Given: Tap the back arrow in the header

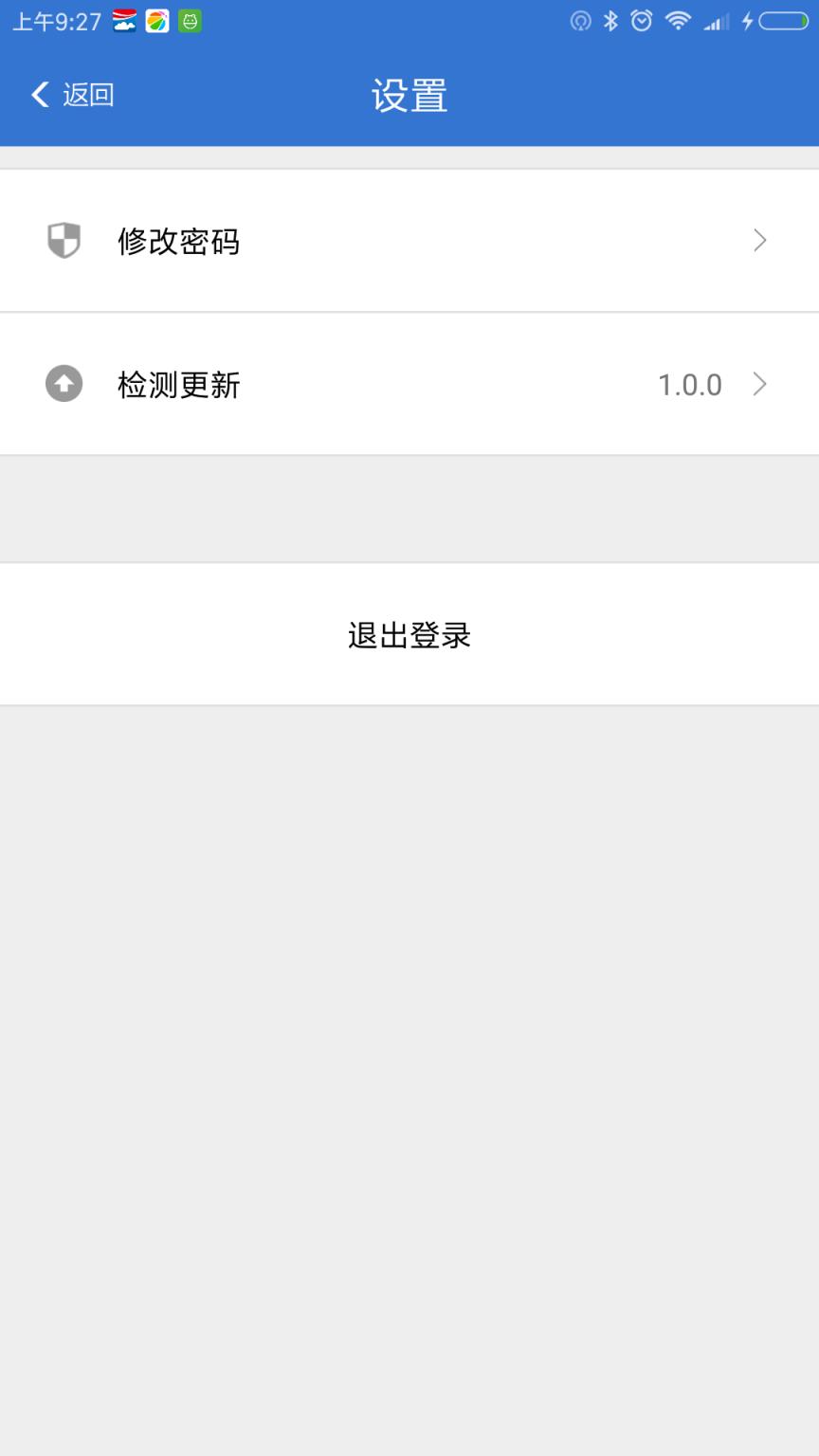Looking at the screenshot, I should coord(38,94).
